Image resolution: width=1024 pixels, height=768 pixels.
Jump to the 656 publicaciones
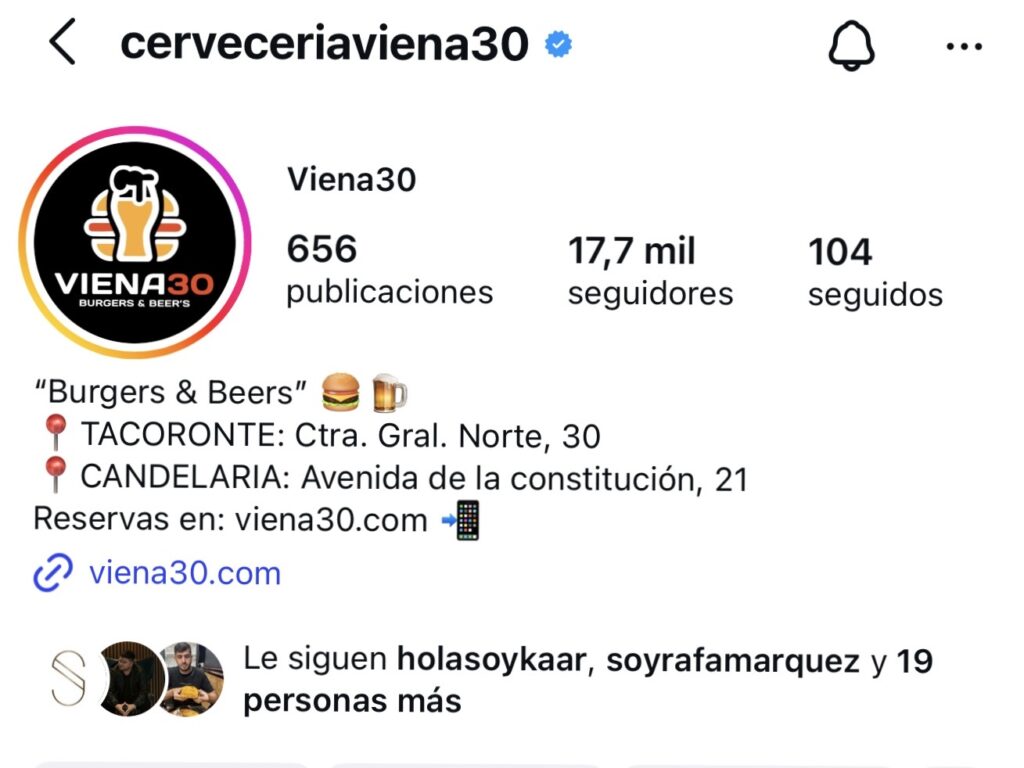coord(389,271)
